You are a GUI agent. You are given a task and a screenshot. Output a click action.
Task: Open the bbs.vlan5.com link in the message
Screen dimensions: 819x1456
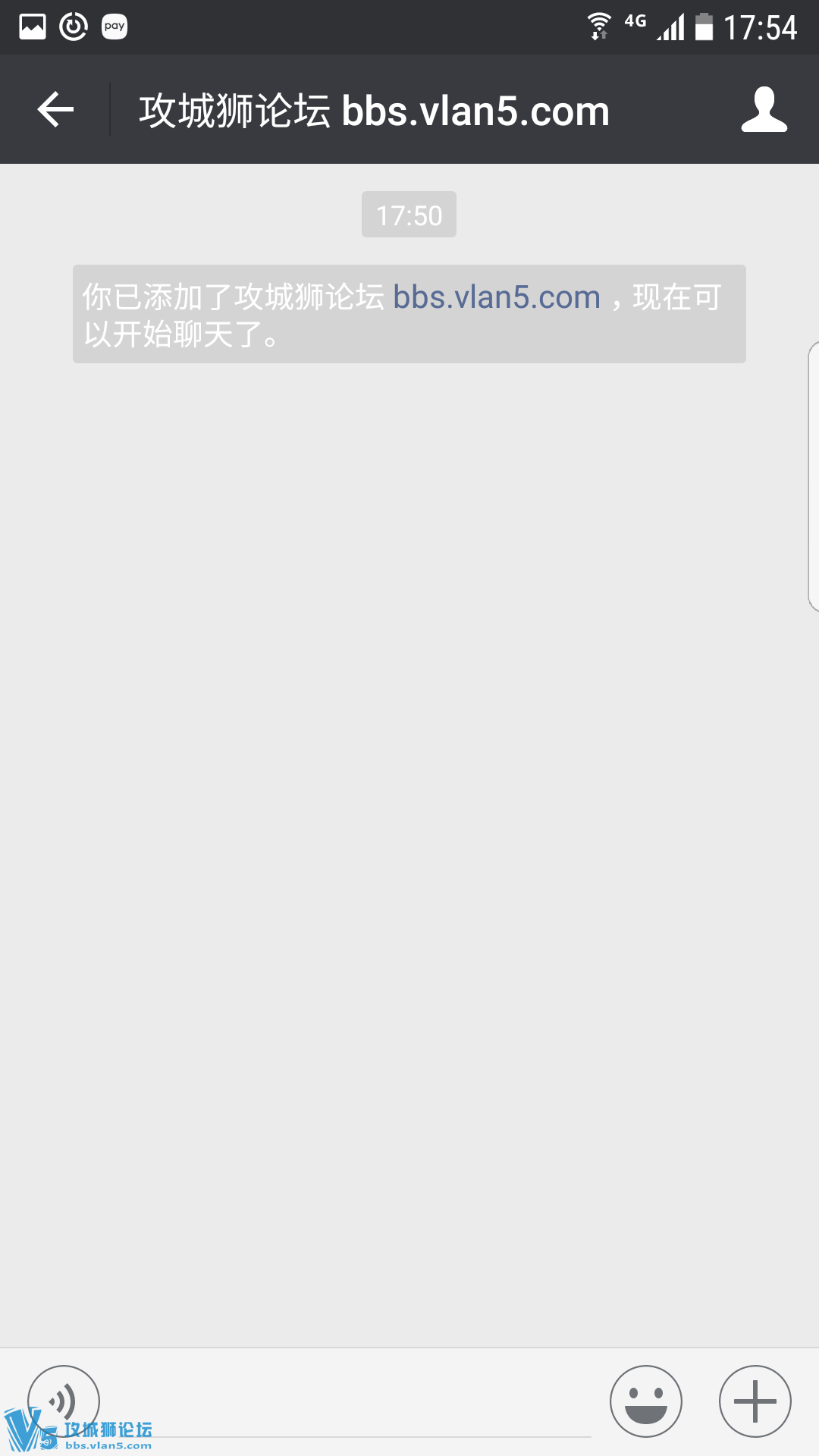pyautogui.click(x=497, y=297)
